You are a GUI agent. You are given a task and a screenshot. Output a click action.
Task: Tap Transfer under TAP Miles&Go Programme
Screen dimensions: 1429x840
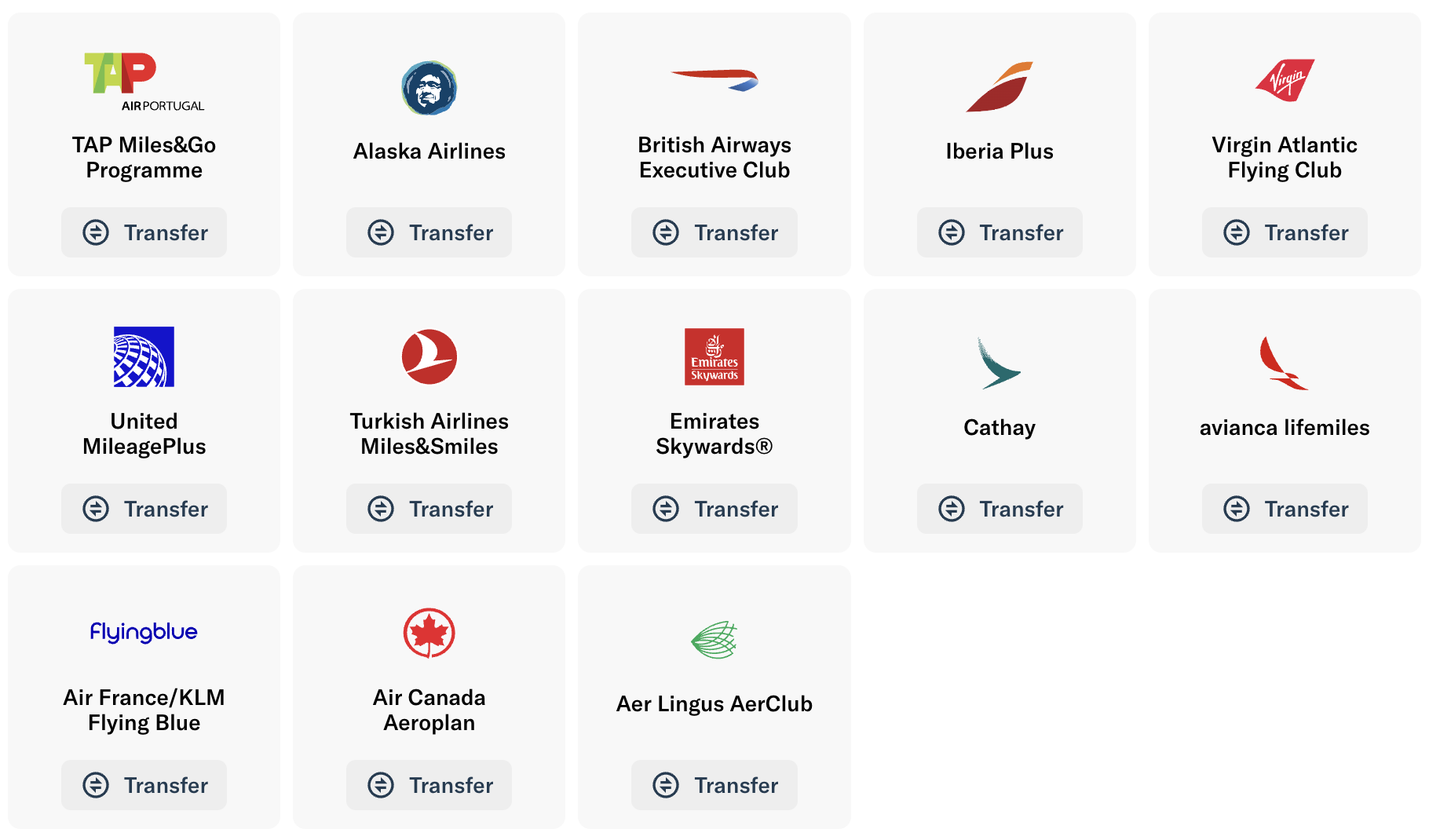click(x=144, y=232)
